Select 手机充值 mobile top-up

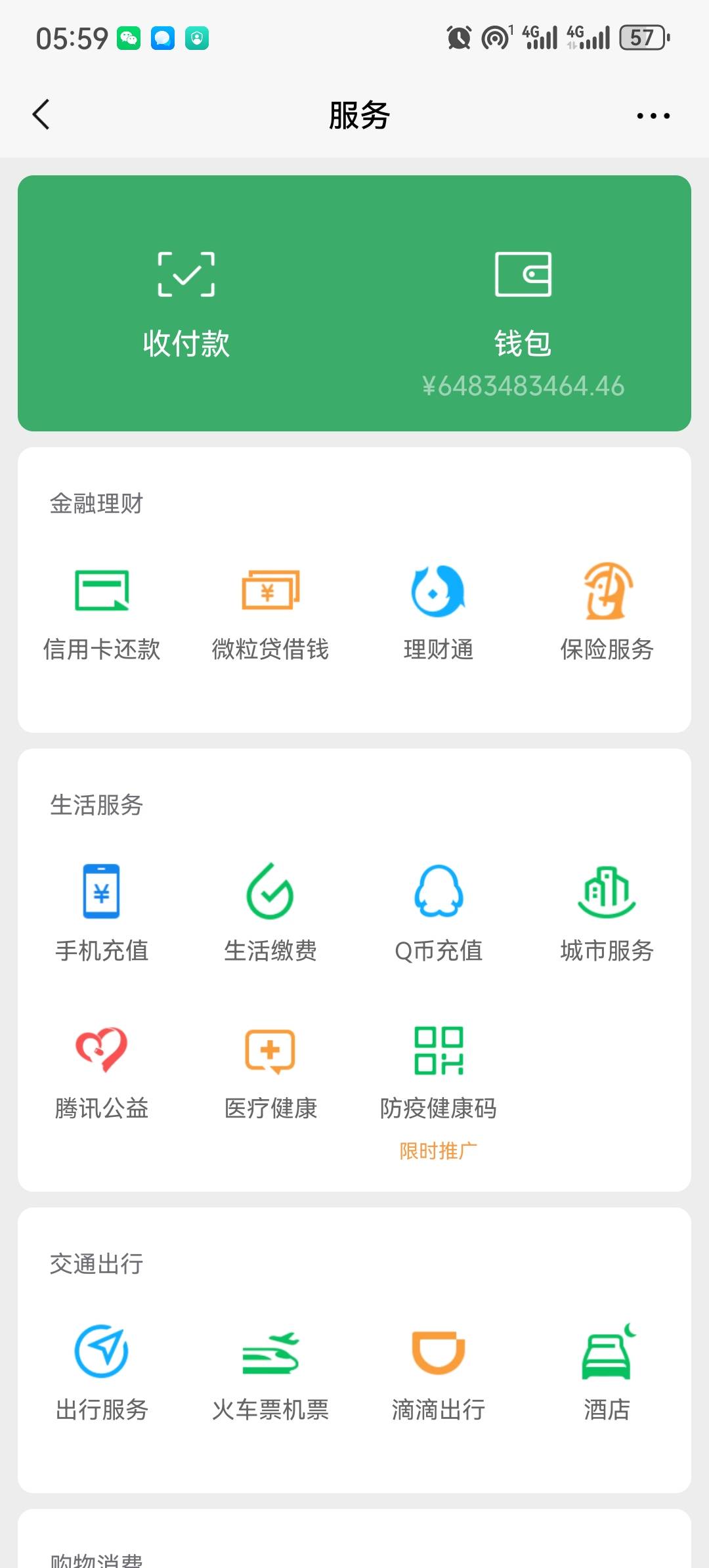pos(102,913)
